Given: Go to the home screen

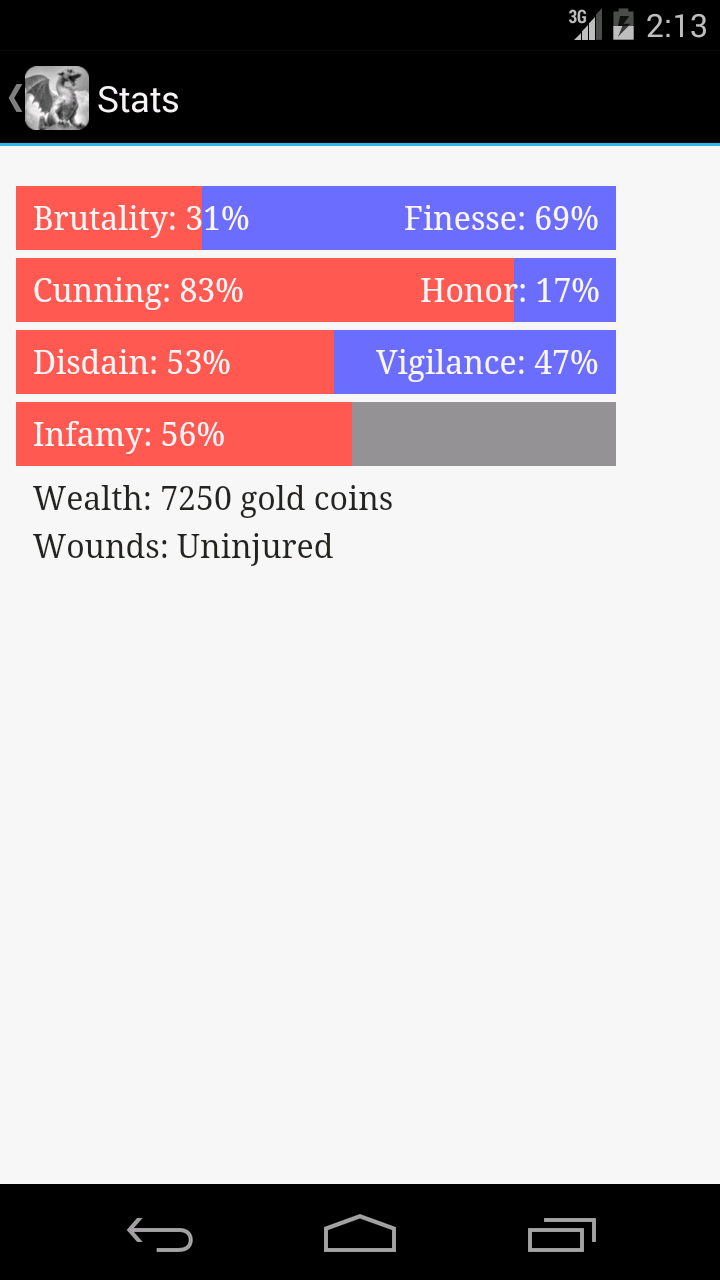Looking at the screenshot, I should tap(360, 1234).
